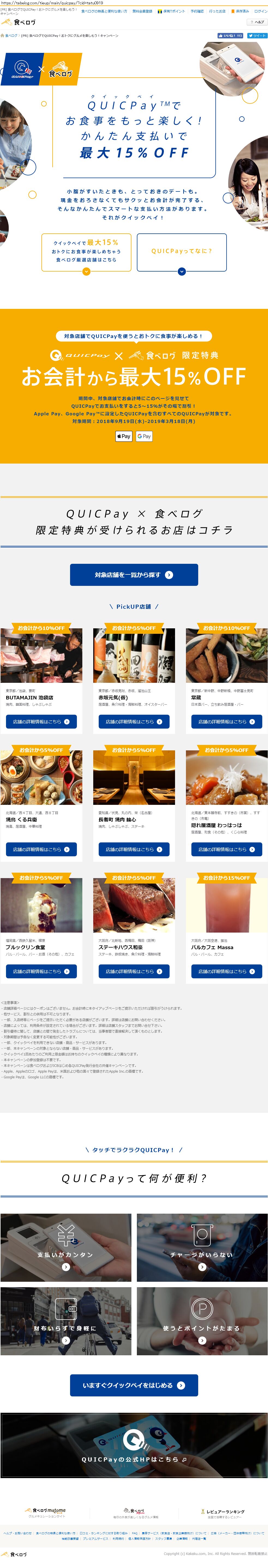Image resolution: width=268 pixels, height=1568 pixels.
Task: Tap 対象店舗を一覧から探す
Action: [134, 575]
